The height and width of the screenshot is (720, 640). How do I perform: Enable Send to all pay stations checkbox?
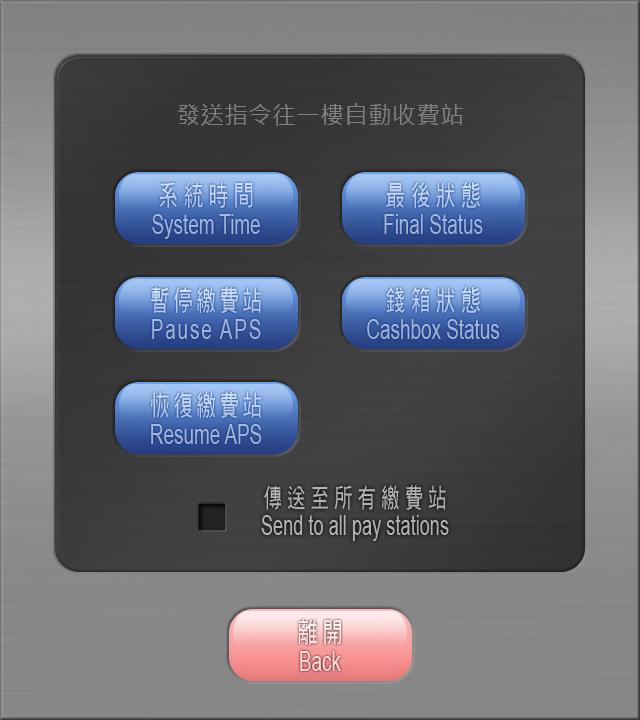212,517
